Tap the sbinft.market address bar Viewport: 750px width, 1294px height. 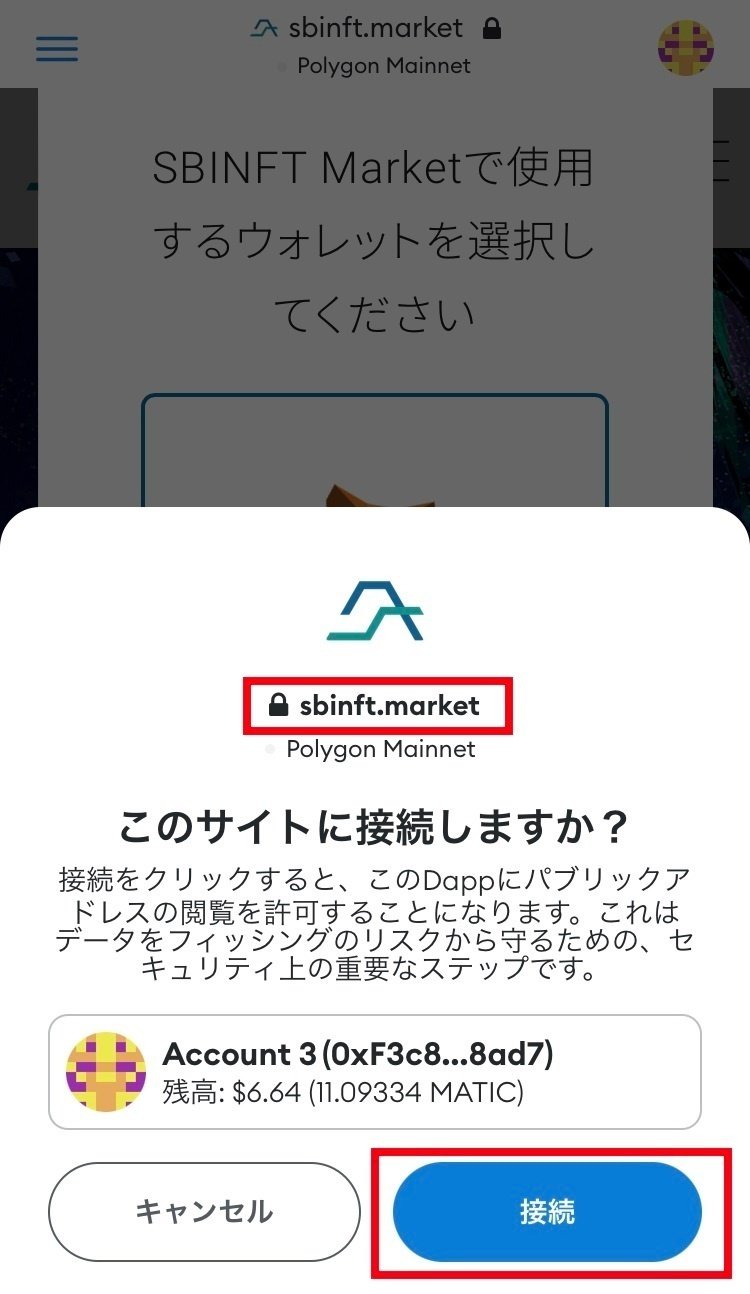coord(375,44)
